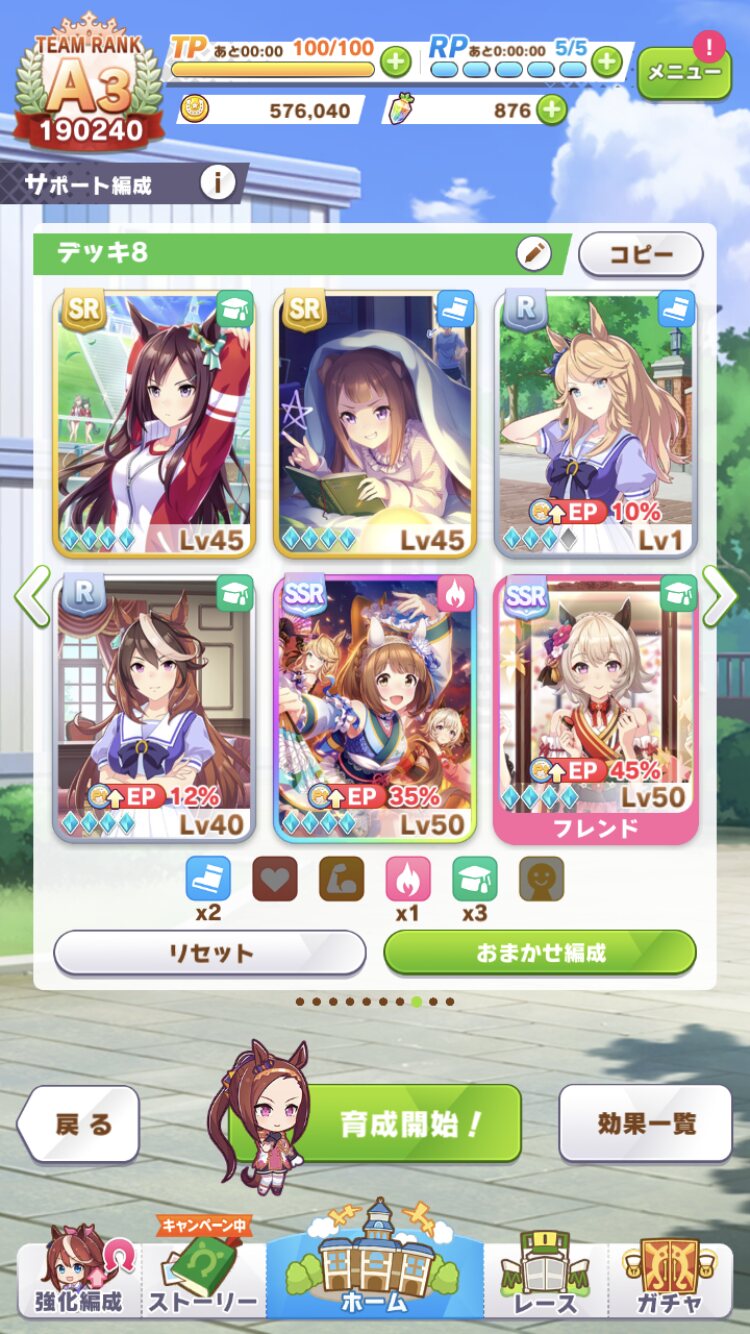Tap the コピー button
The height and width of the screenshot is (1334, 750).
640,254
